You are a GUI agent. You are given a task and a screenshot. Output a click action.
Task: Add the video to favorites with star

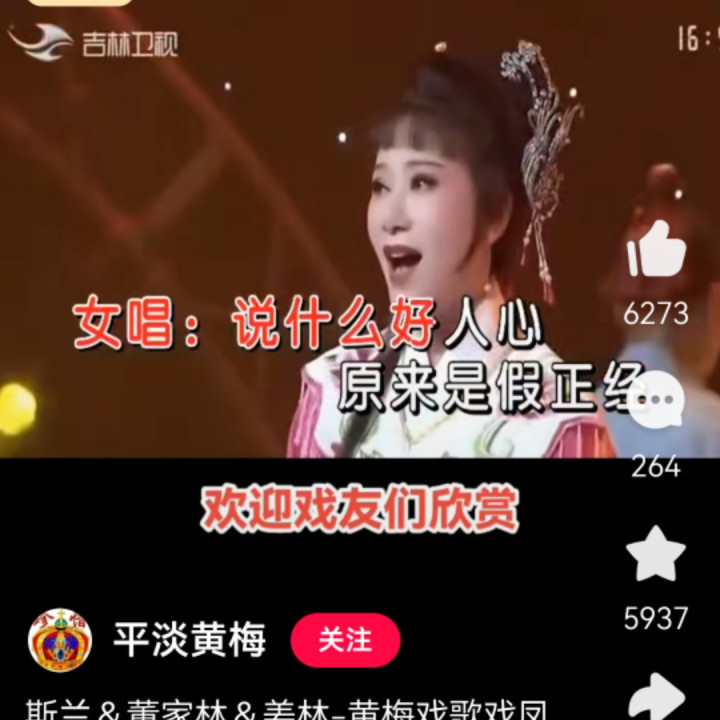tap(656, 554)
